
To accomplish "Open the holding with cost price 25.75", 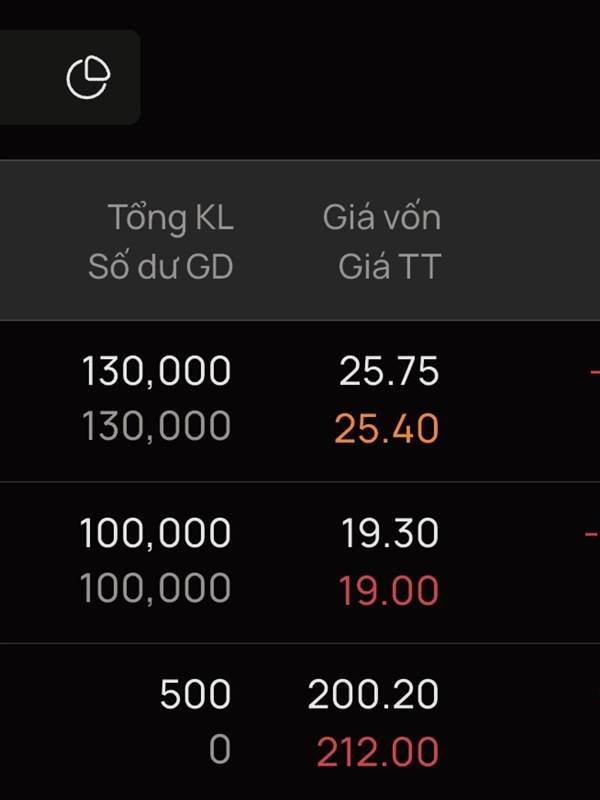I will click(x=300, y=400).
